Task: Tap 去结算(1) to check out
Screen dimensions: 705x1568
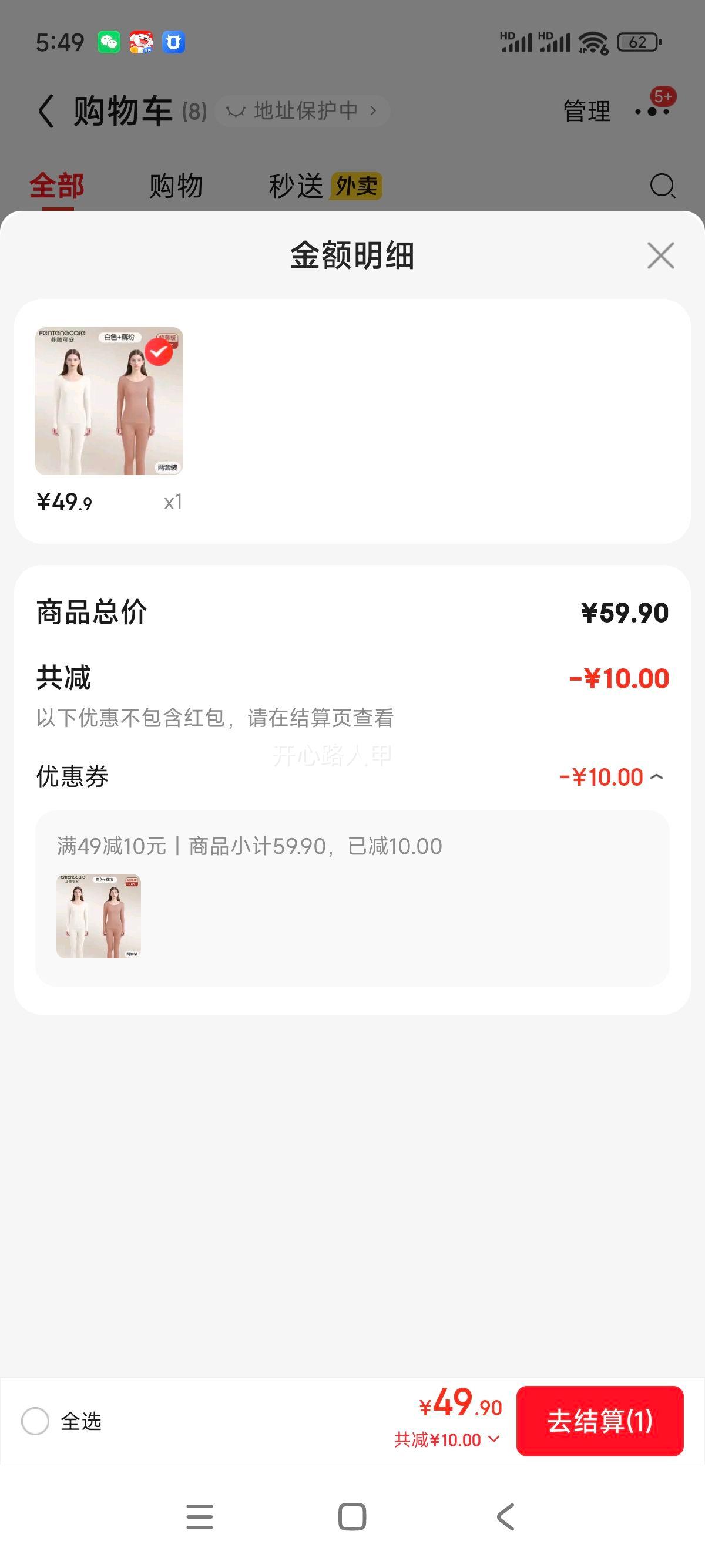Action: click(600, 1421)
